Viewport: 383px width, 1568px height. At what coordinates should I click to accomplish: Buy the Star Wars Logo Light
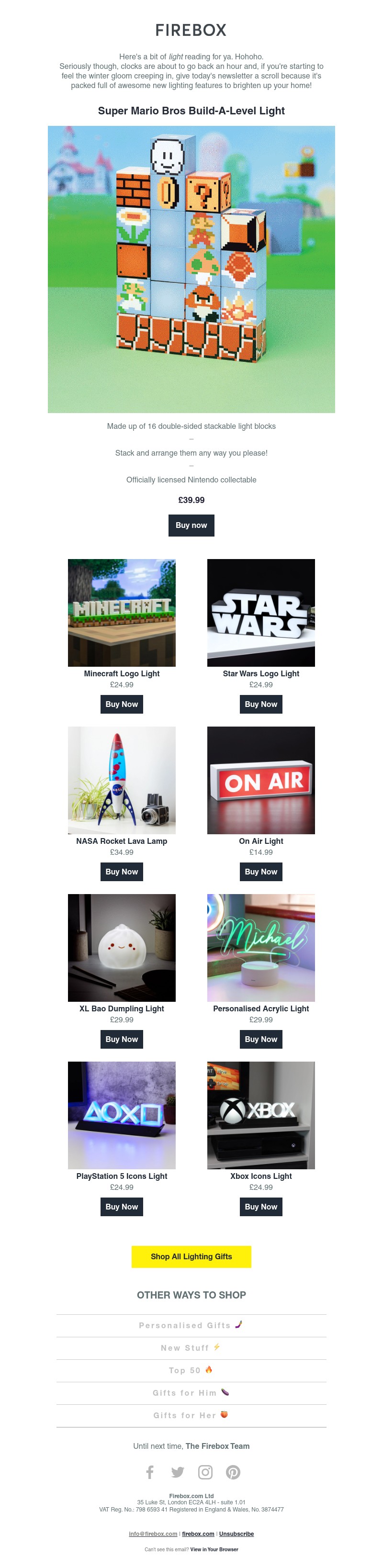pyautogui.click(x=260, y=704)
